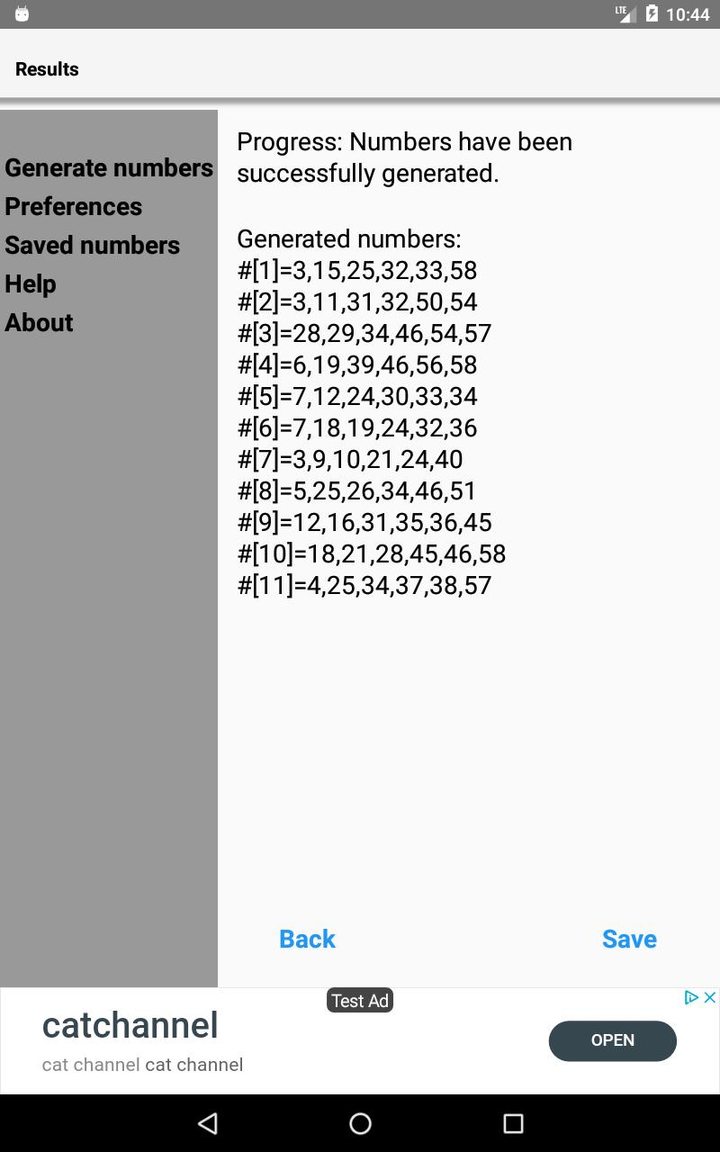Tap OPEN on the catchannel ad

[x=612, y=1040]
